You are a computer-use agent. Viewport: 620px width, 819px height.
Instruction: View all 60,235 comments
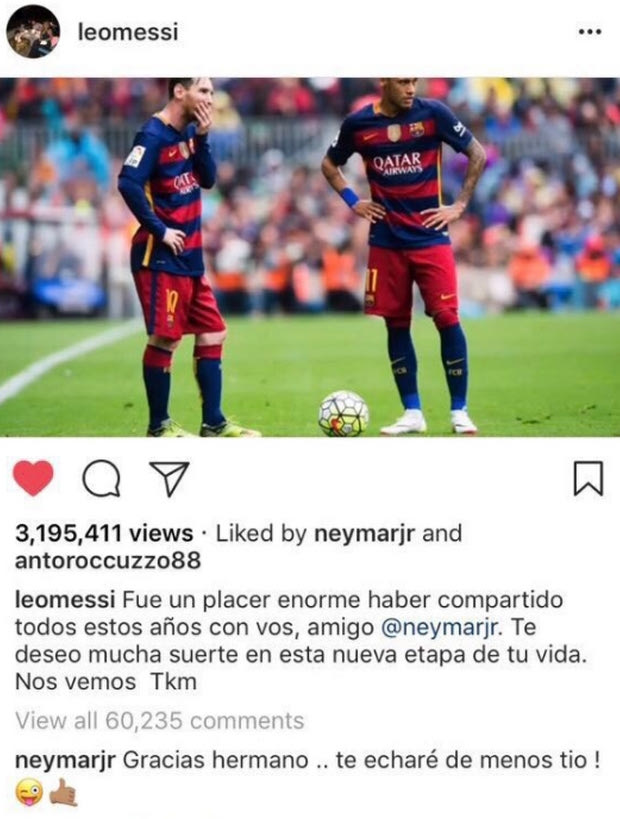(160, 720)
